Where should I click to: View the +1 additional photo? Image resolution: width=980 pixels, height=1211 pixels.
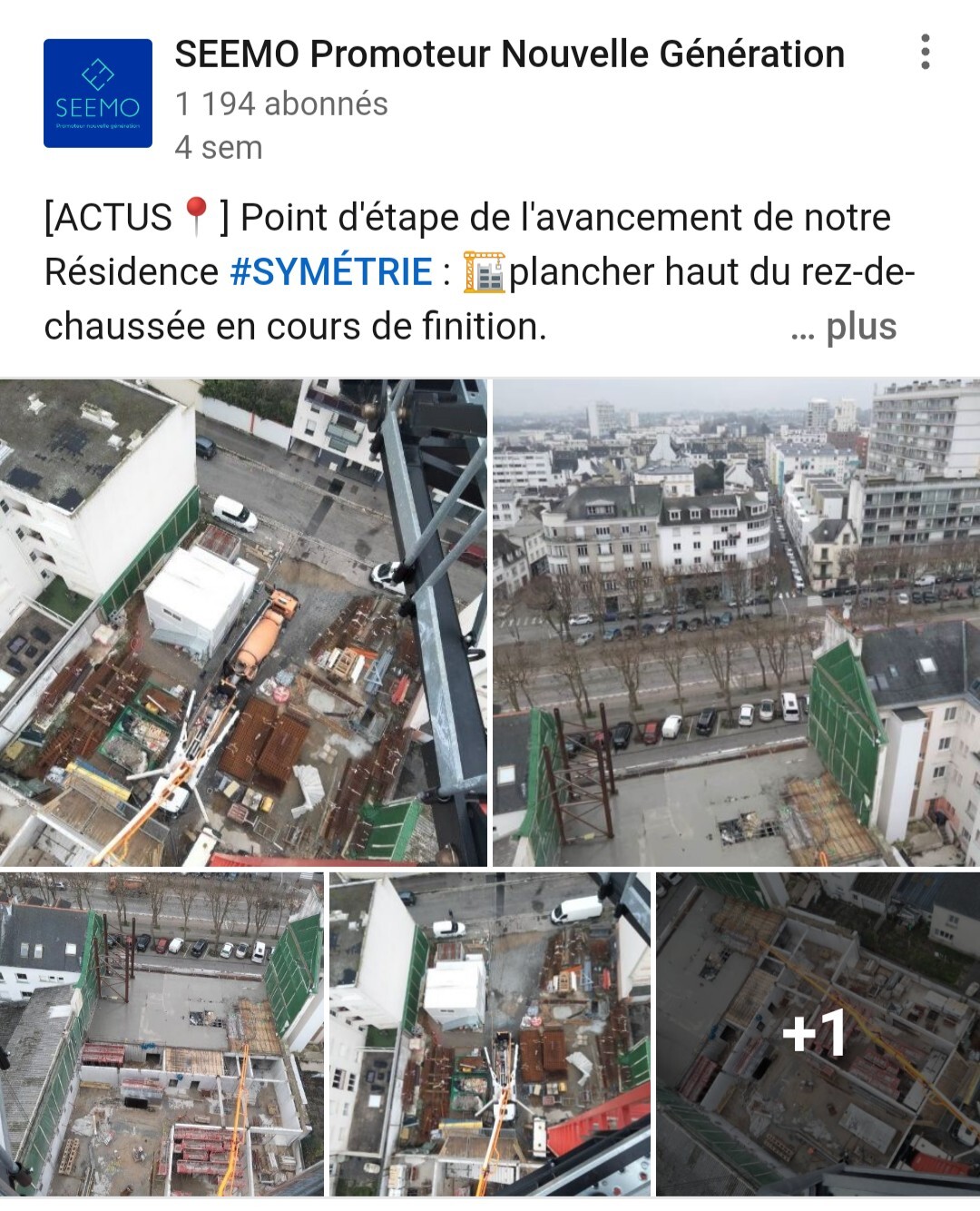pos(818,1034)
